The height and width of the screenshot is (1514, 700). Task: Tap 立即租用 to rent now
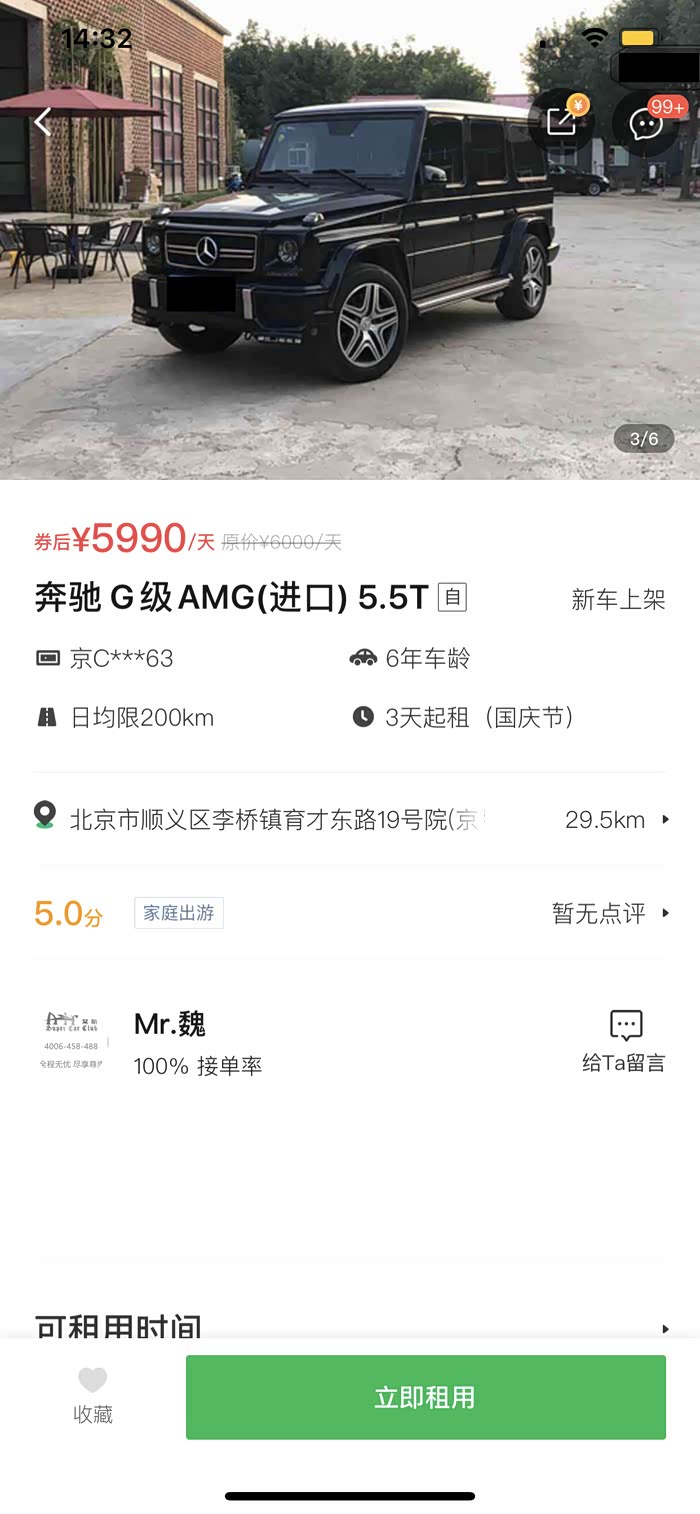425,1397
